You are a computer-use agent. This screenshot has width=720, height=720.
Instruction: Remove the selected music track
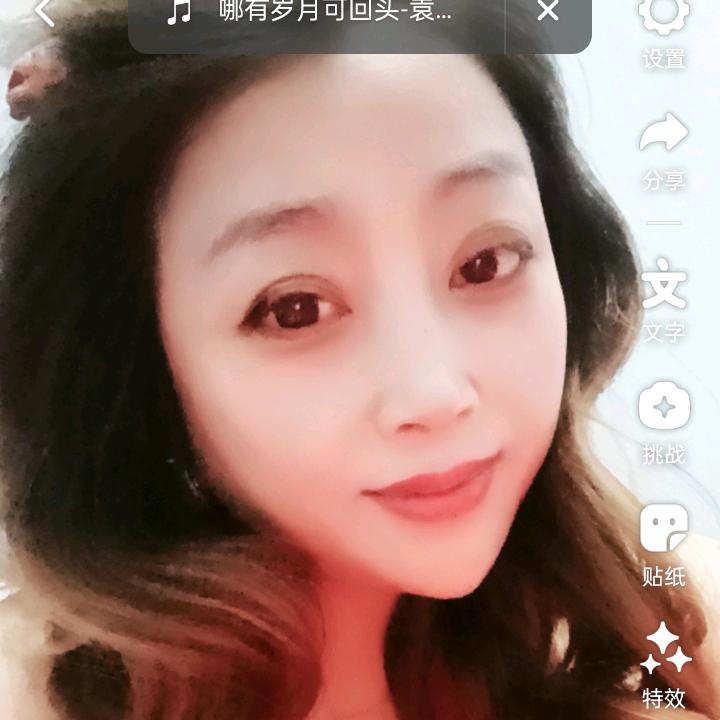pyautogui.click(x=548, y=12)
